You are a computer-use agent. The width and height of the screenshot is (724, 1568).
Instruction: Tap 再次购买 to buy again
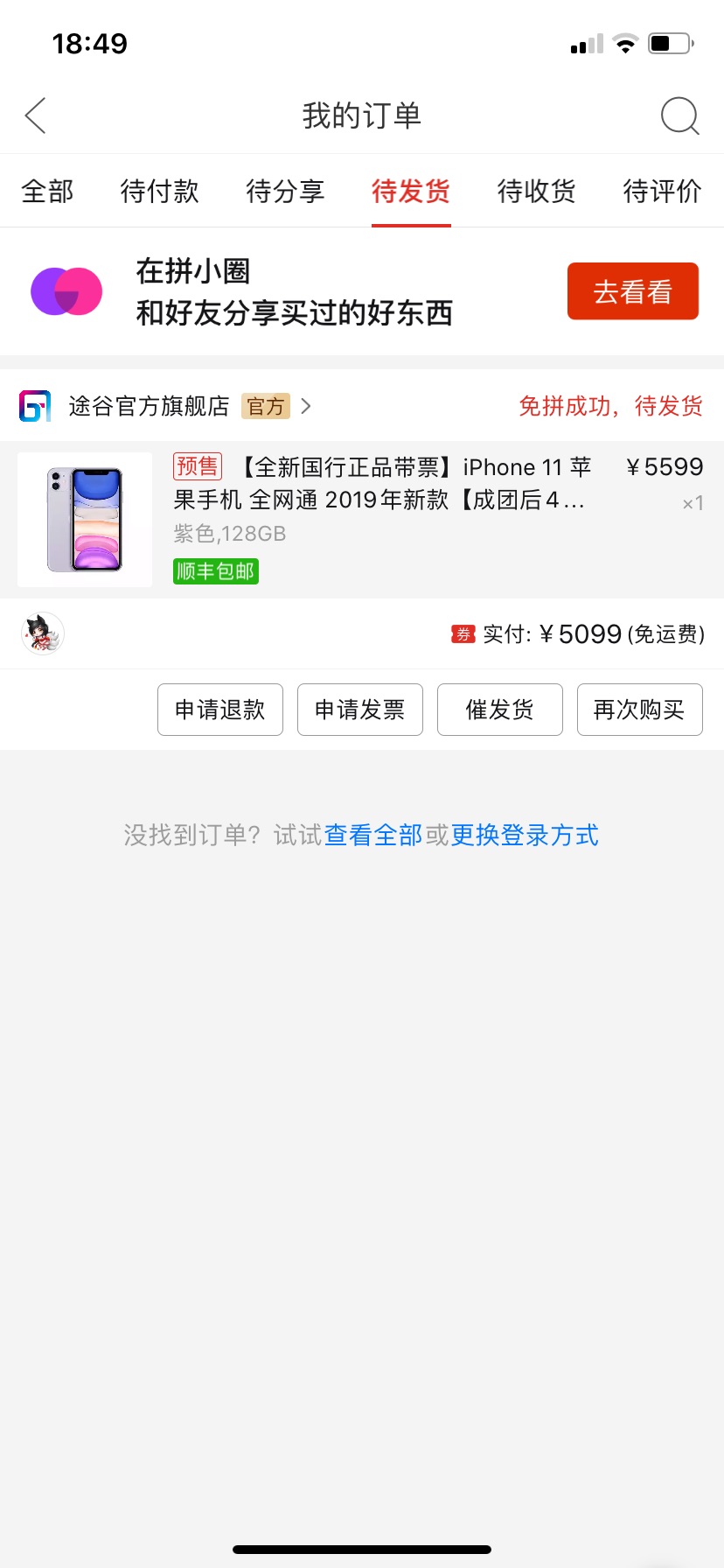tap(640, 710)
